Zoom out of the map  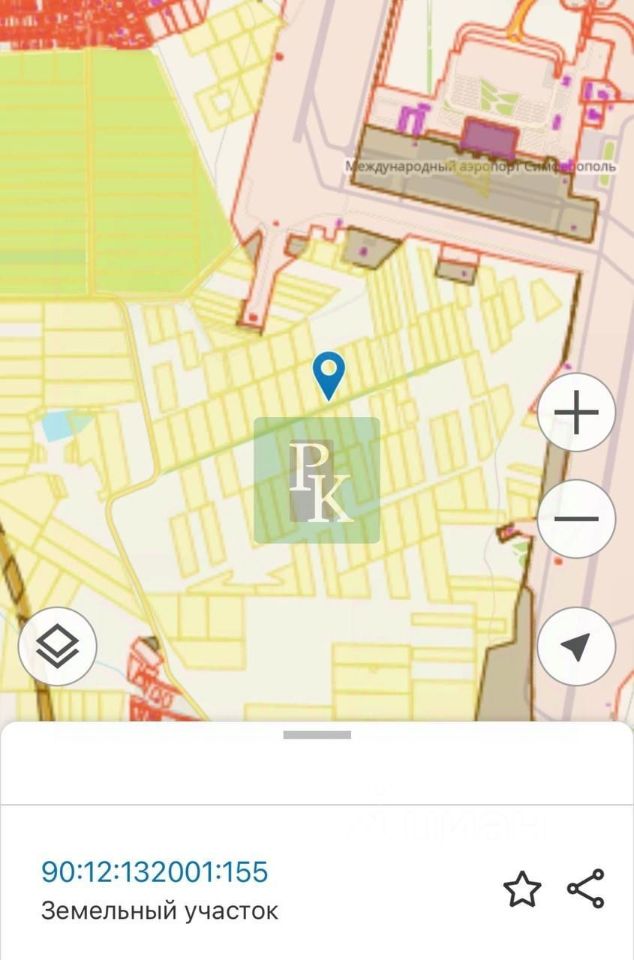tap(576, 518)
